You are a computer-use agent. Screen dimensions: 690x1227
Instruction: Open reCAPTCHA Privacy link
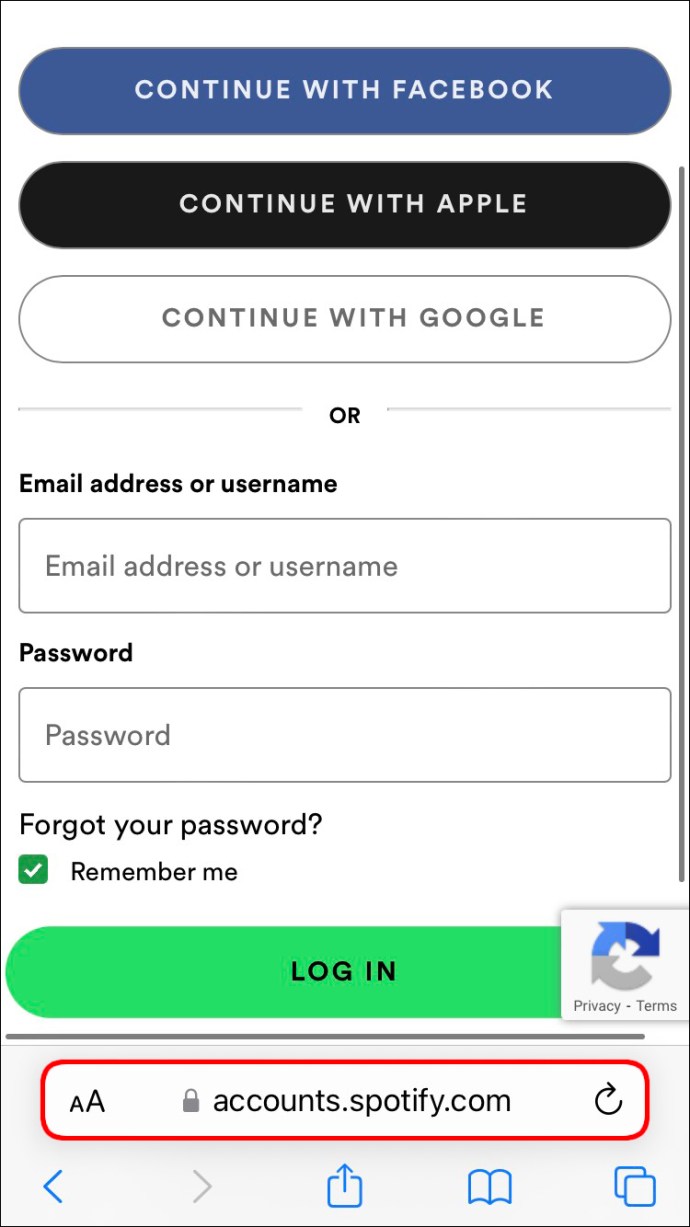pos(597,1006)
